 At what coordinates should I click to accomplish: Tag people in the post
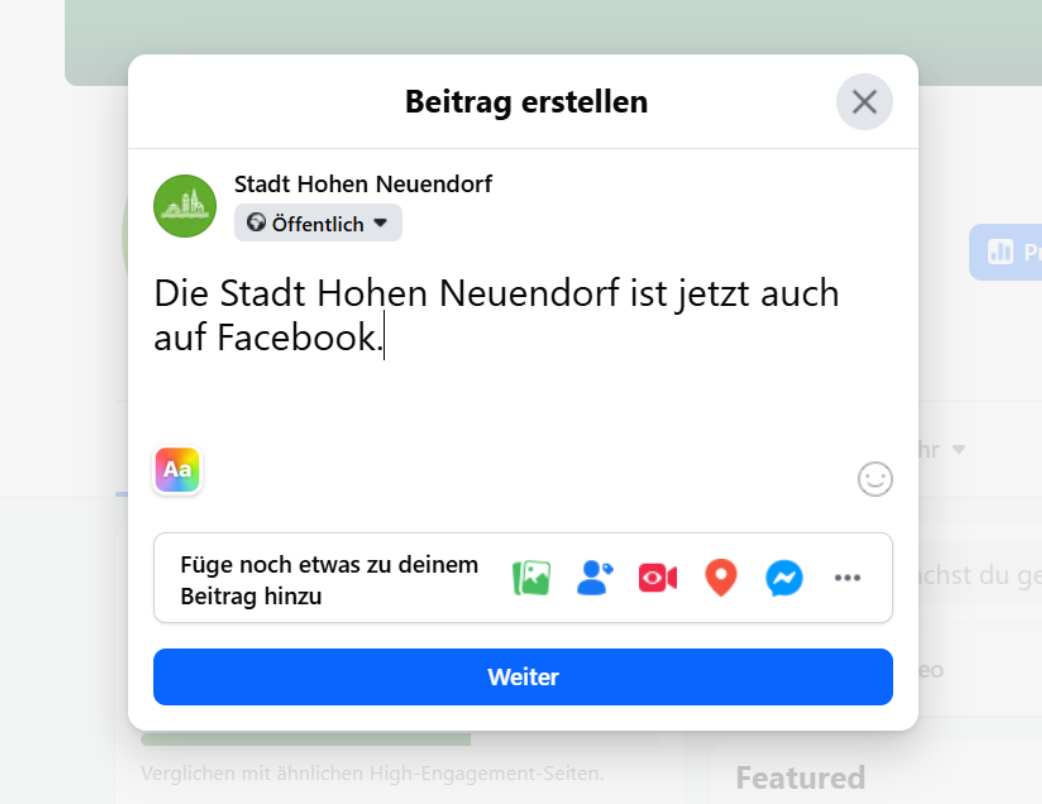pyautogui.click(x=595, y=577)
